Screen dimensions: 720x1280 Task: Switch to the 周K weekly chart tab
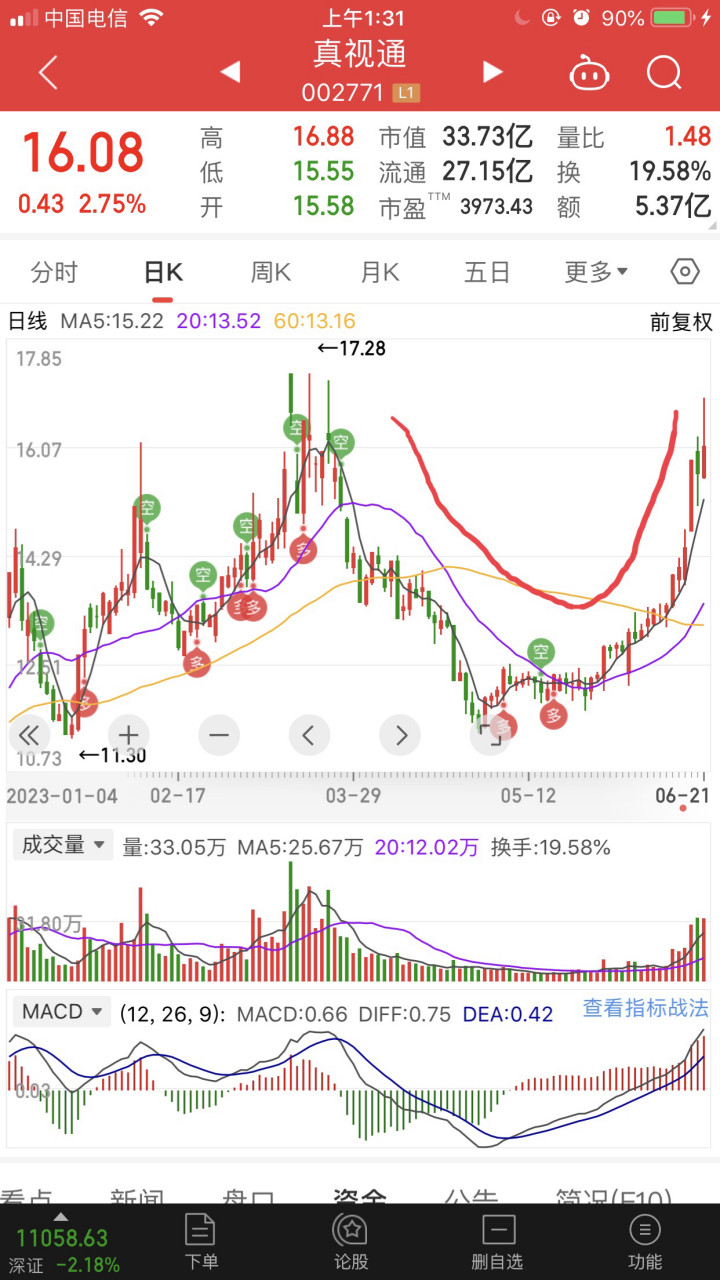tap(270, 271)
